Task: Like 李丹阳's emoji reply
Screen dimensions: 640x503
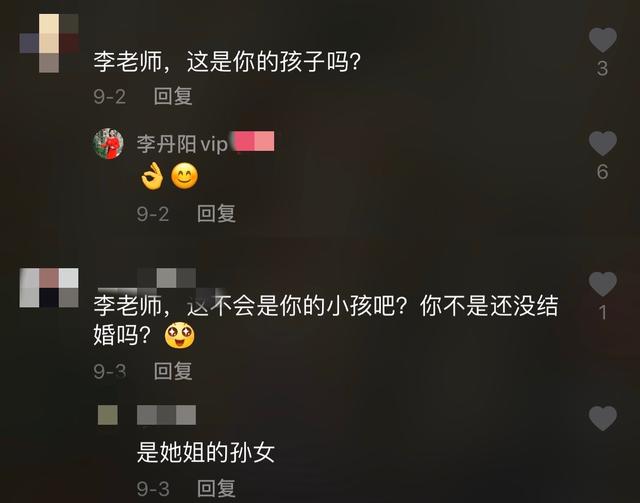Action: tap(602, 144)
